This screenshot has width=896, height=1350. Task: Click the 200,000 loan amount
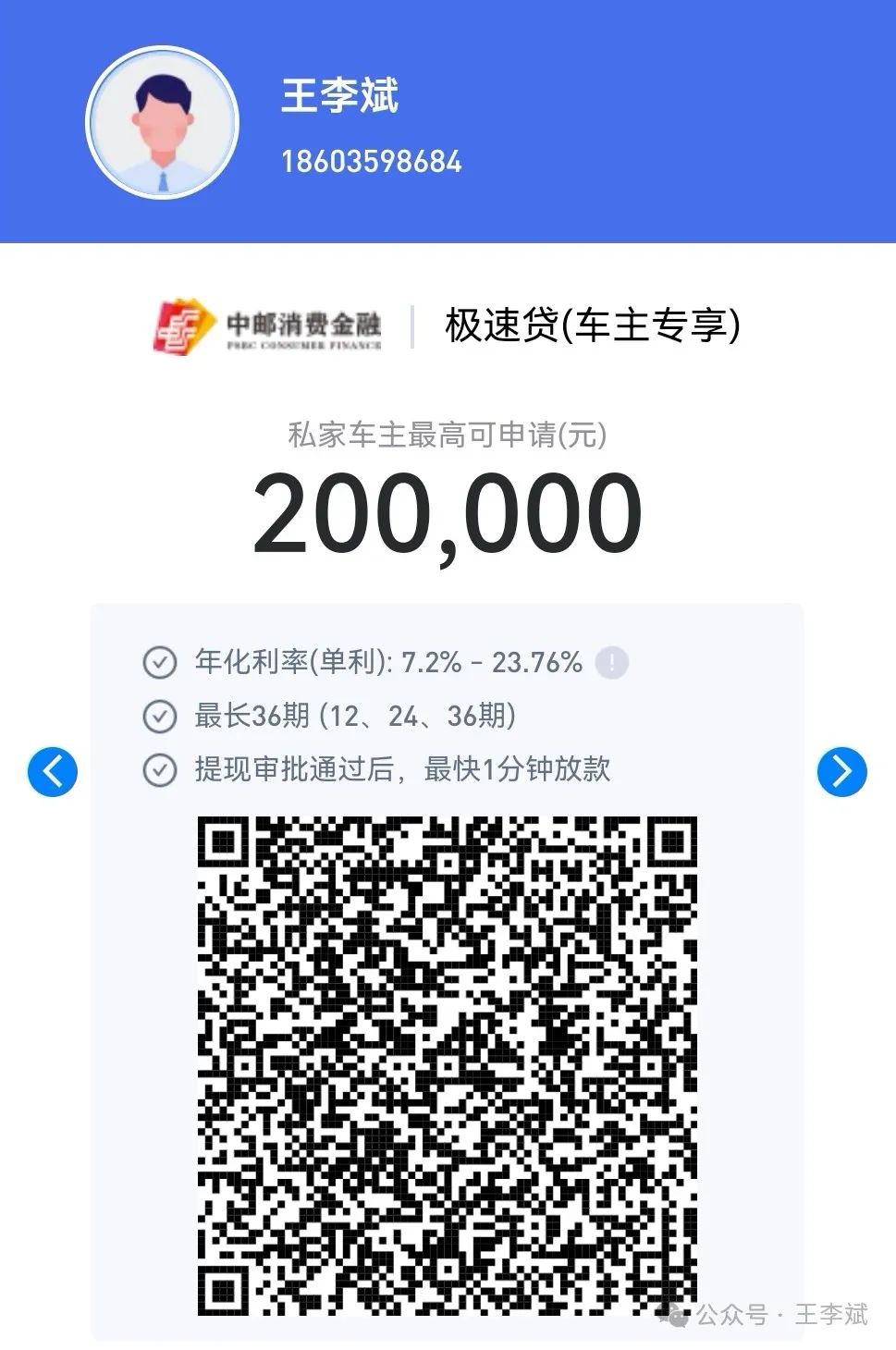pyautogui.click(x=448, y=514)
